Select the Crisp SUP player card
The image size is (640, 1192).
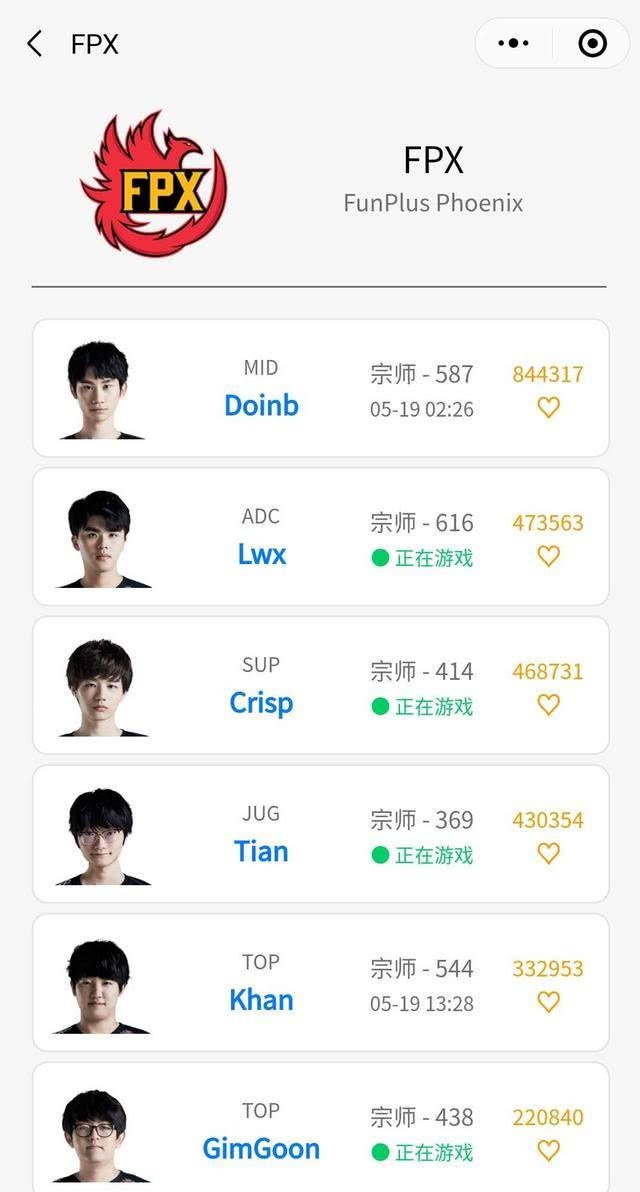click(262, 686)
